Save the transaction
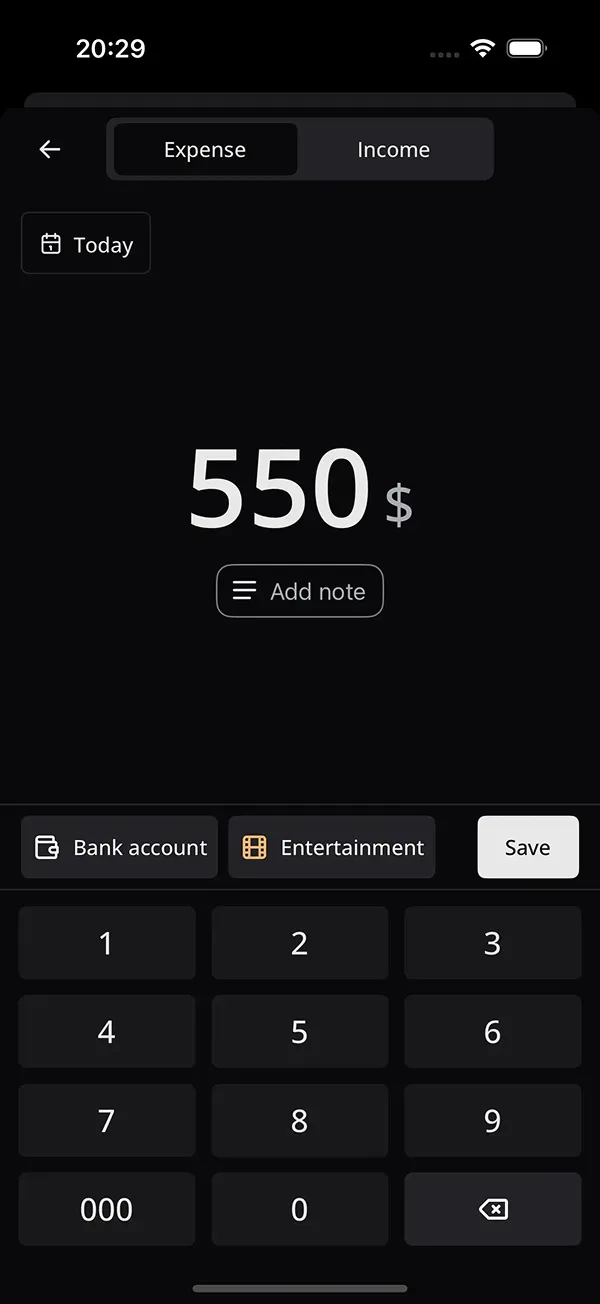 pos(527,848)
